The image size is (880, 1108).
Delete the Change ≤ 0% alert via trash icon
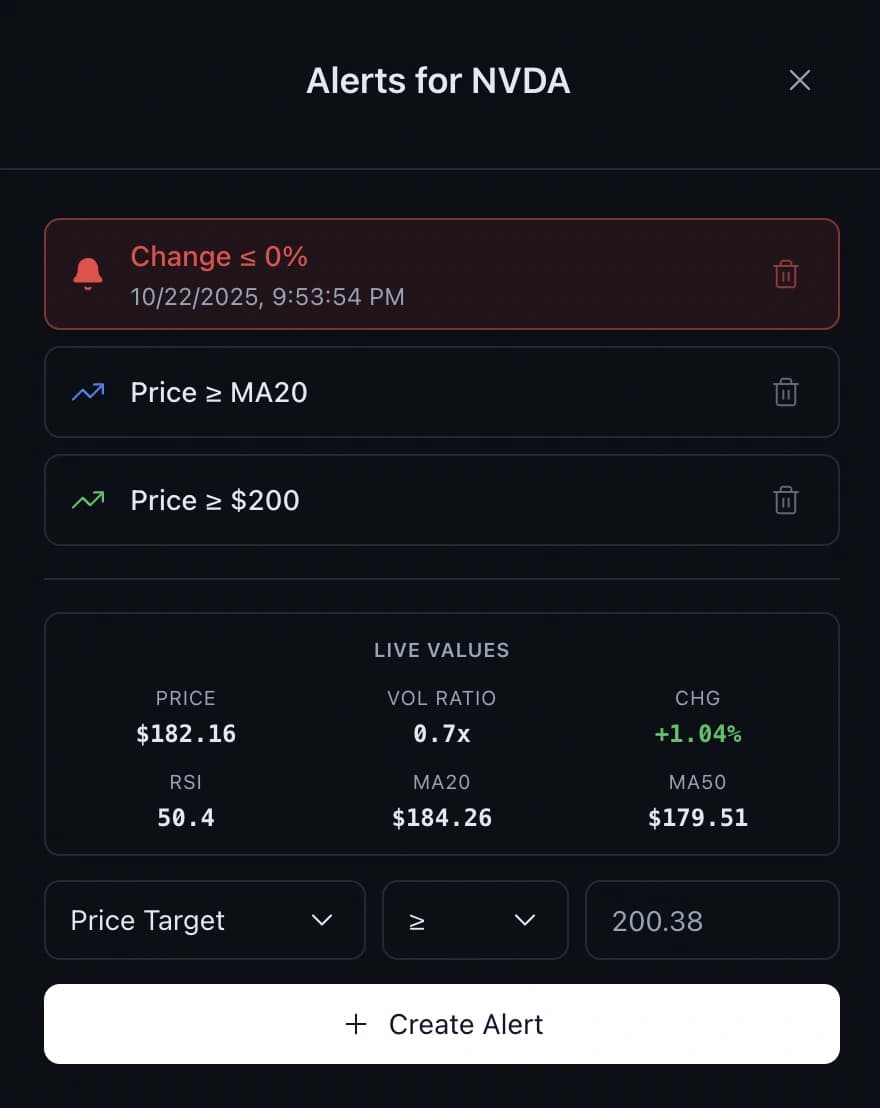(x=786, y=274)
